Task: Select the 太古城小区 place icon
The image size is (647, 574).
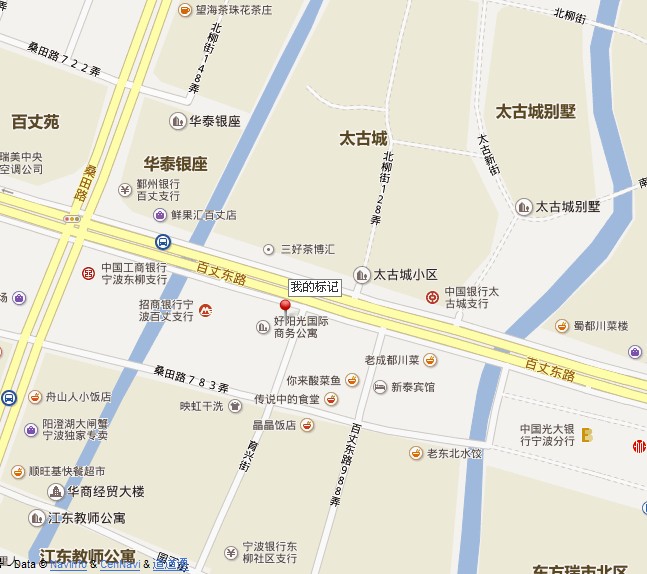Action: (x=362, y=274)
